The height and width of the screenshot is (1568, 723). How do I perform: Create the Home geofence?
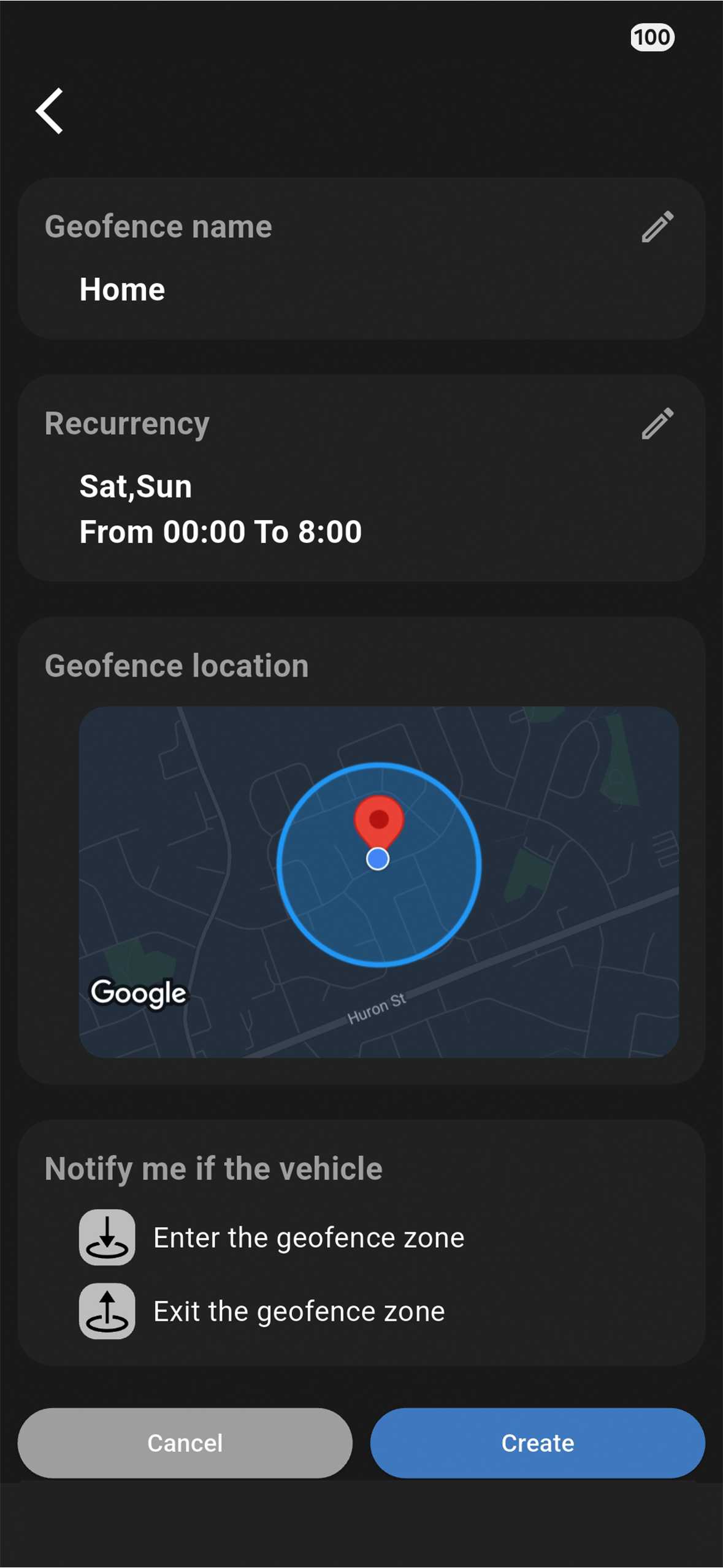point(537,1443)
